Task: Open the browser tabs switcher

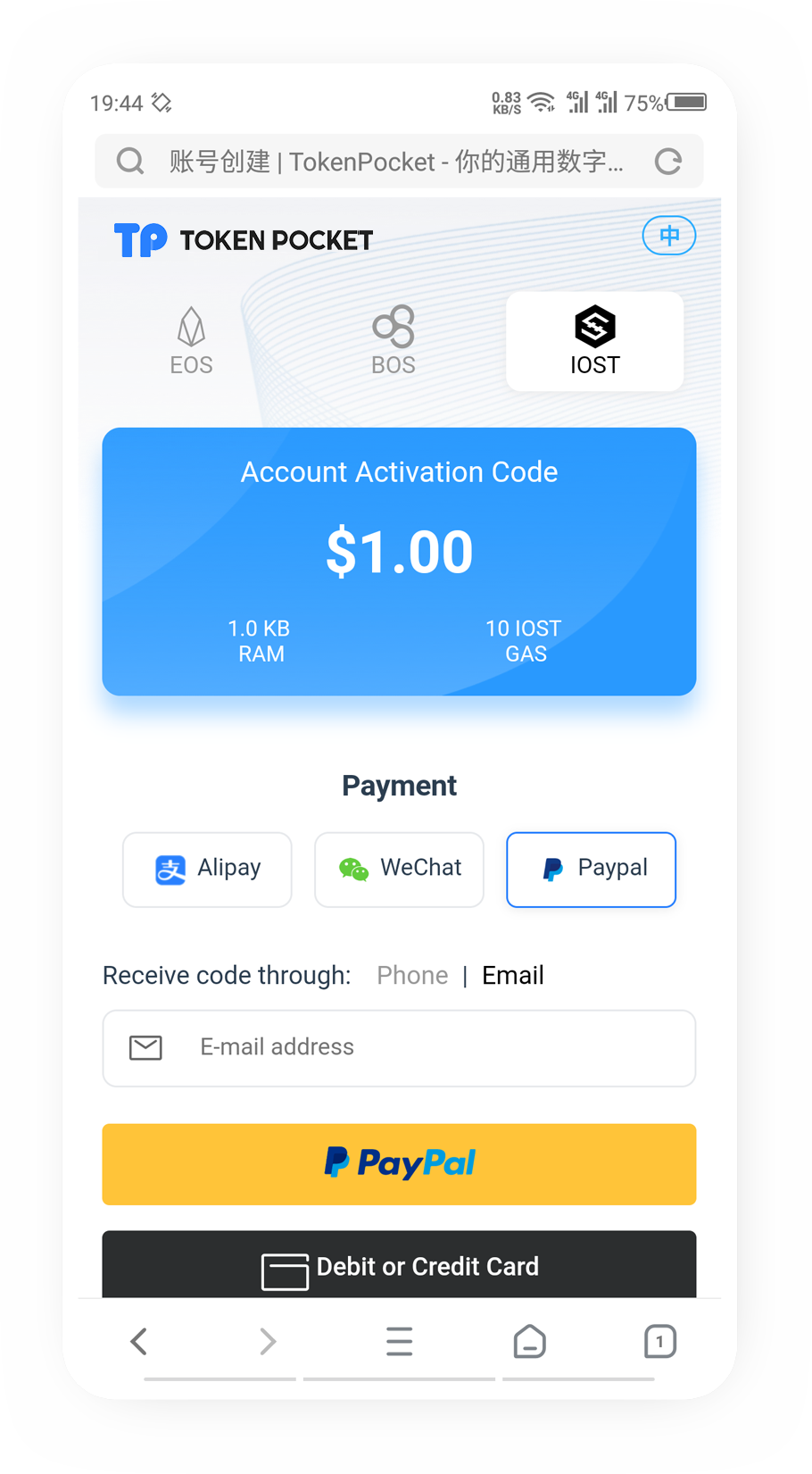Action: [x=659, y=1341]
